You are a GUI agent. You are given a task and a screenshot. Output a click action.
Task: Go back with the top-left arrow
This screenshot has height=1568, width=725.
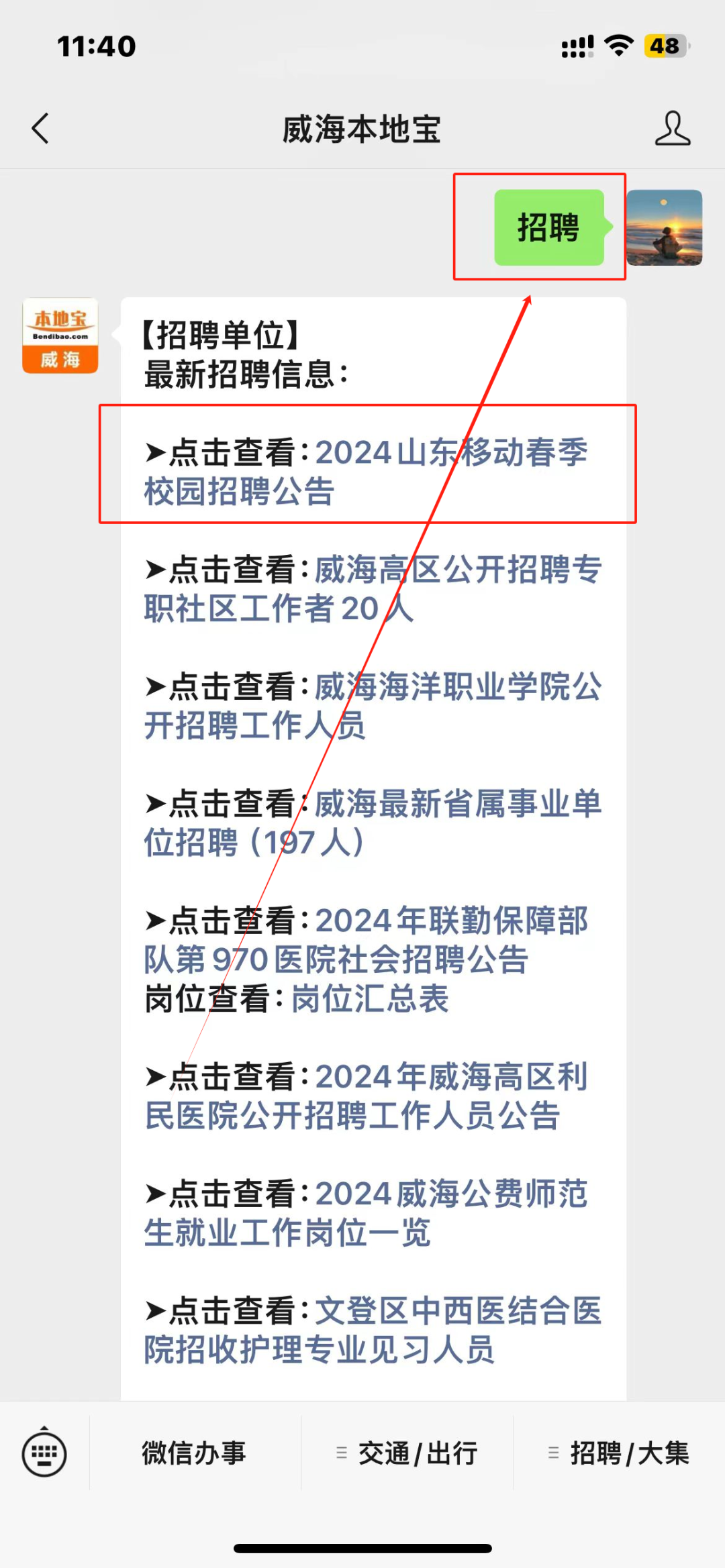tap(40, 128)
